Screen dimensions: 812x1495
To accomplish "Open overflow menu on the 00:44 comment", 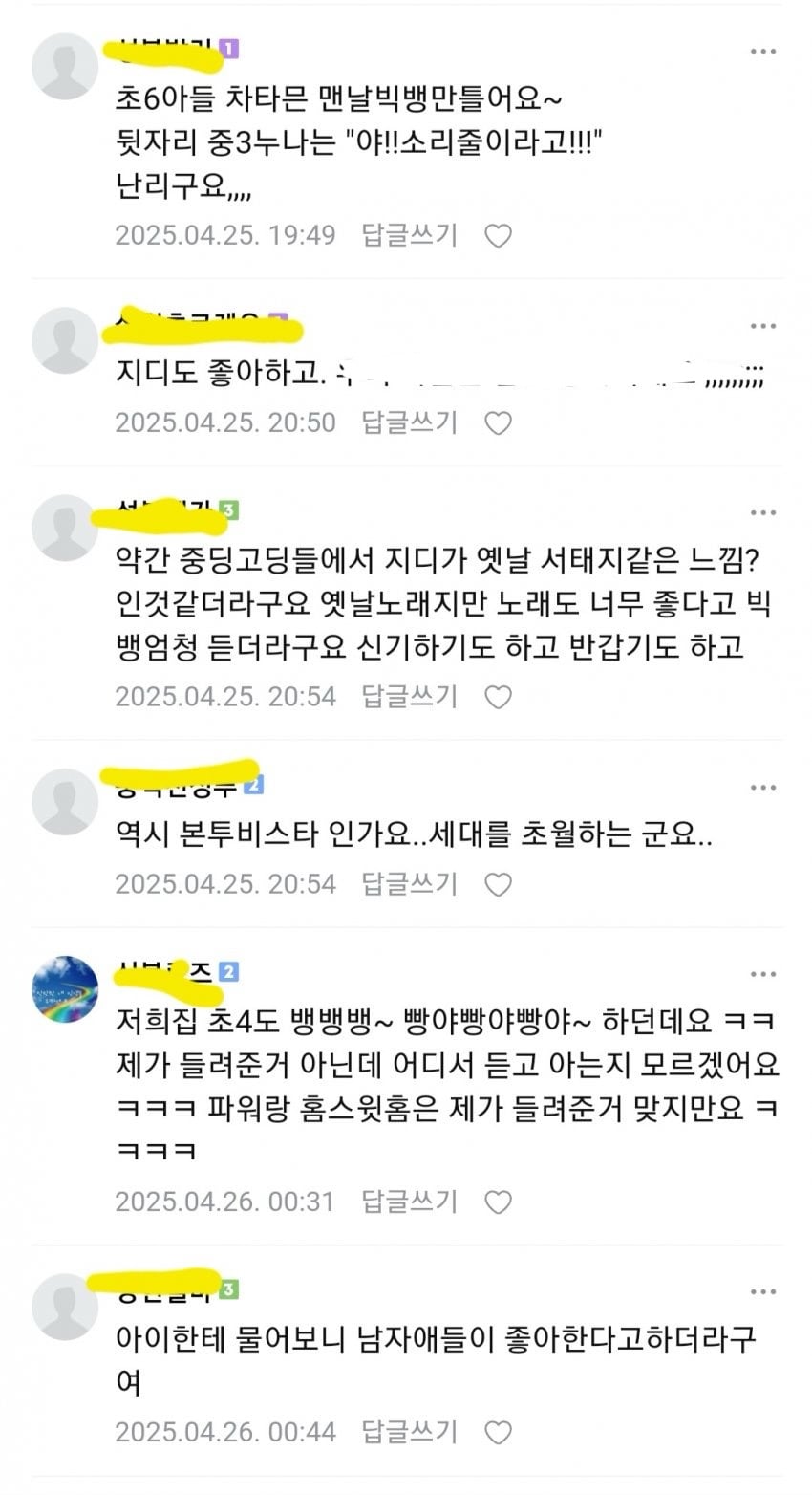I will [x=762, y=1291].
